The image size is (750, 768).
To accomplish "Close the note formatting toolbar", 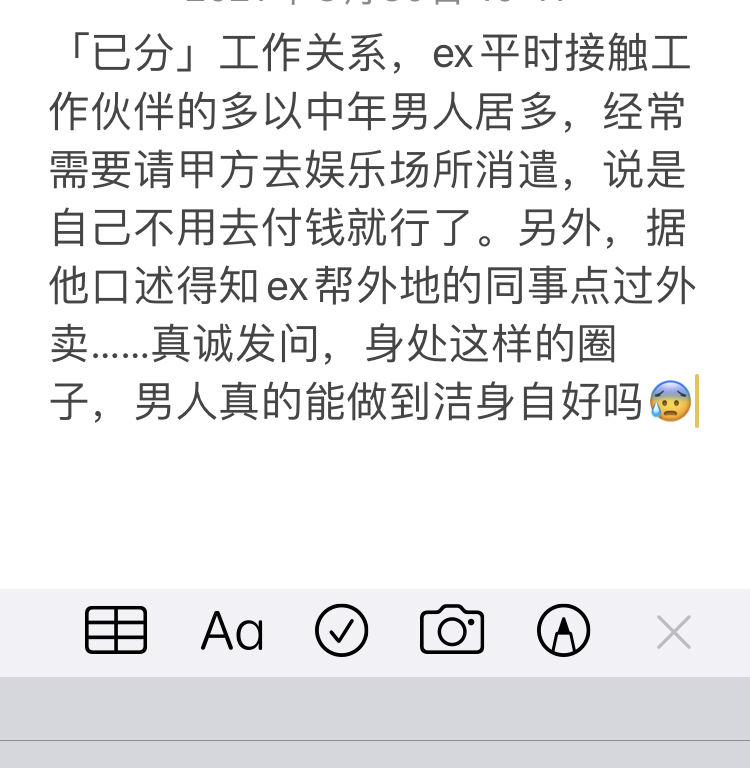I will pos(673,632).
